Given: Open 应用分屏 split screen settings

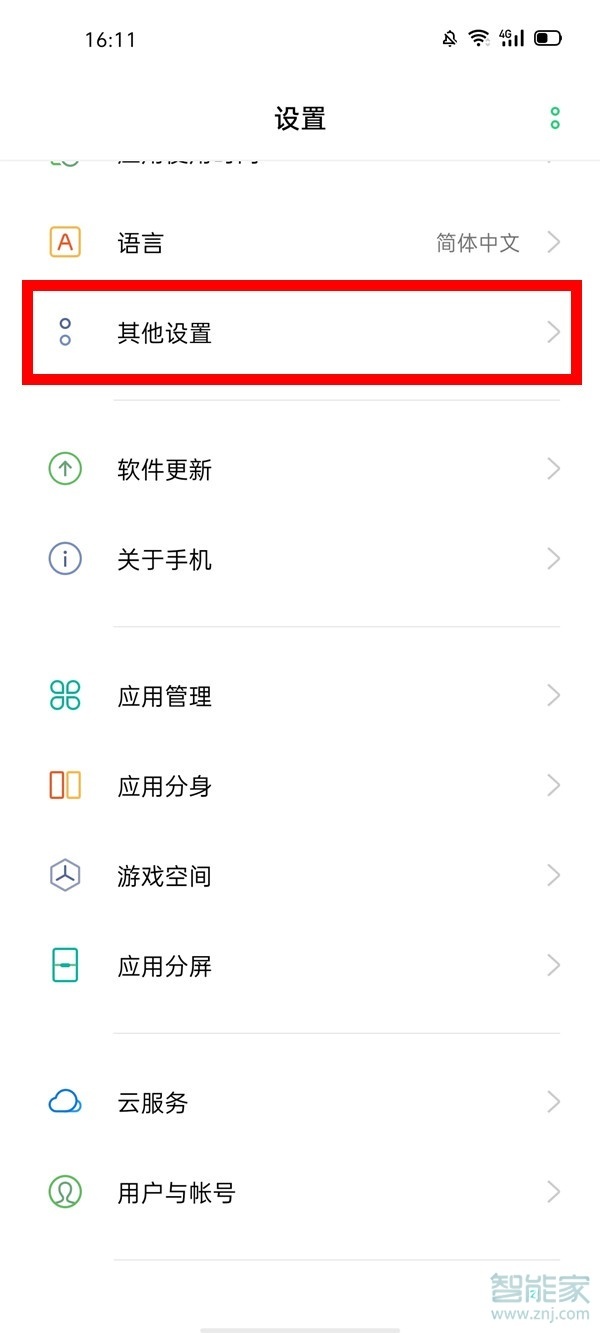Looking at the screenshot, I should 300,966.
